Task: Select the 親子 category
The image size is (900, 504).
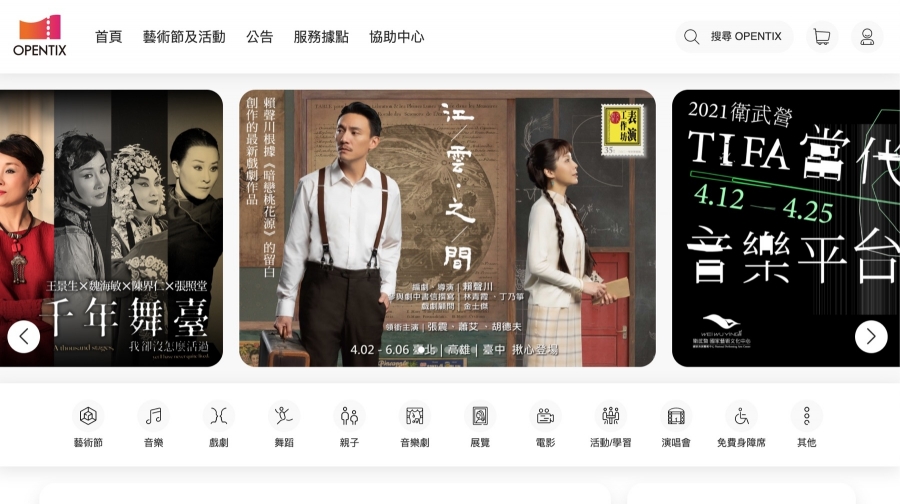Action: 349,424
